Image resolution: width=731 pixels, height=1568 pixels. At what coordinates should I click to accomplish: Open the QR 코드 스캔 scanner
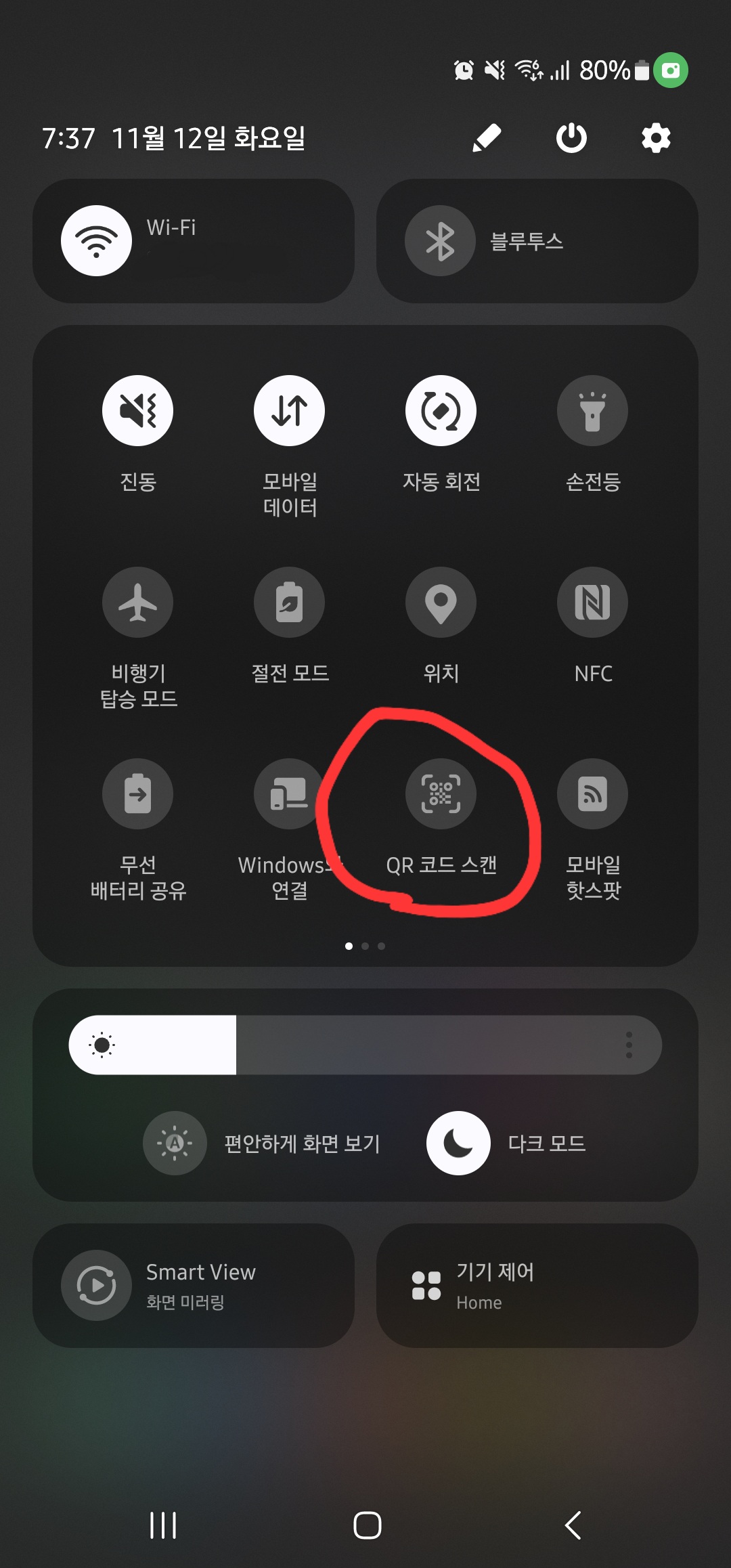(x=441, y=794)
